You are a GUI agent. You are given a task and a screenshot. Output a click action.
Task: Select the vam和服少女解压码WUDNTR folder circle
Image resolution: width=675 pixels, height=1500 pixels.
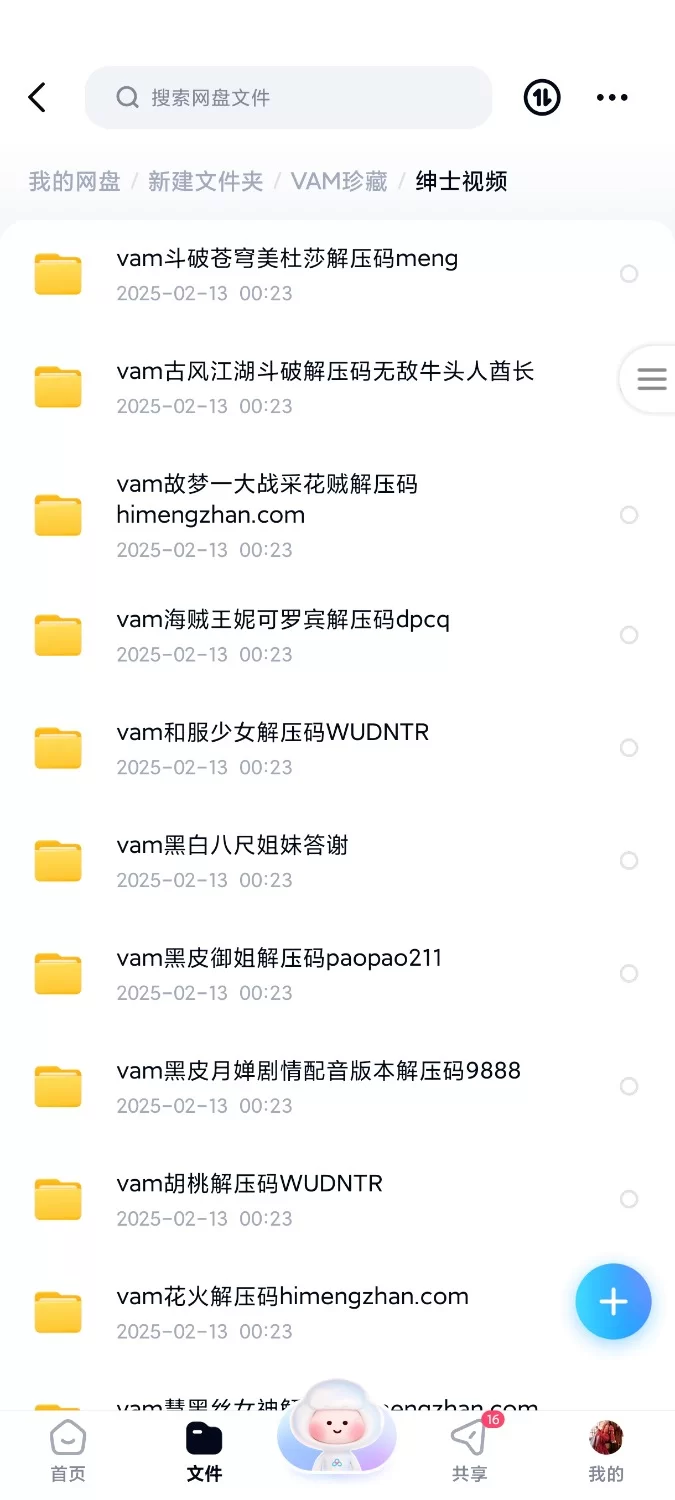click(x=629, y=748)
